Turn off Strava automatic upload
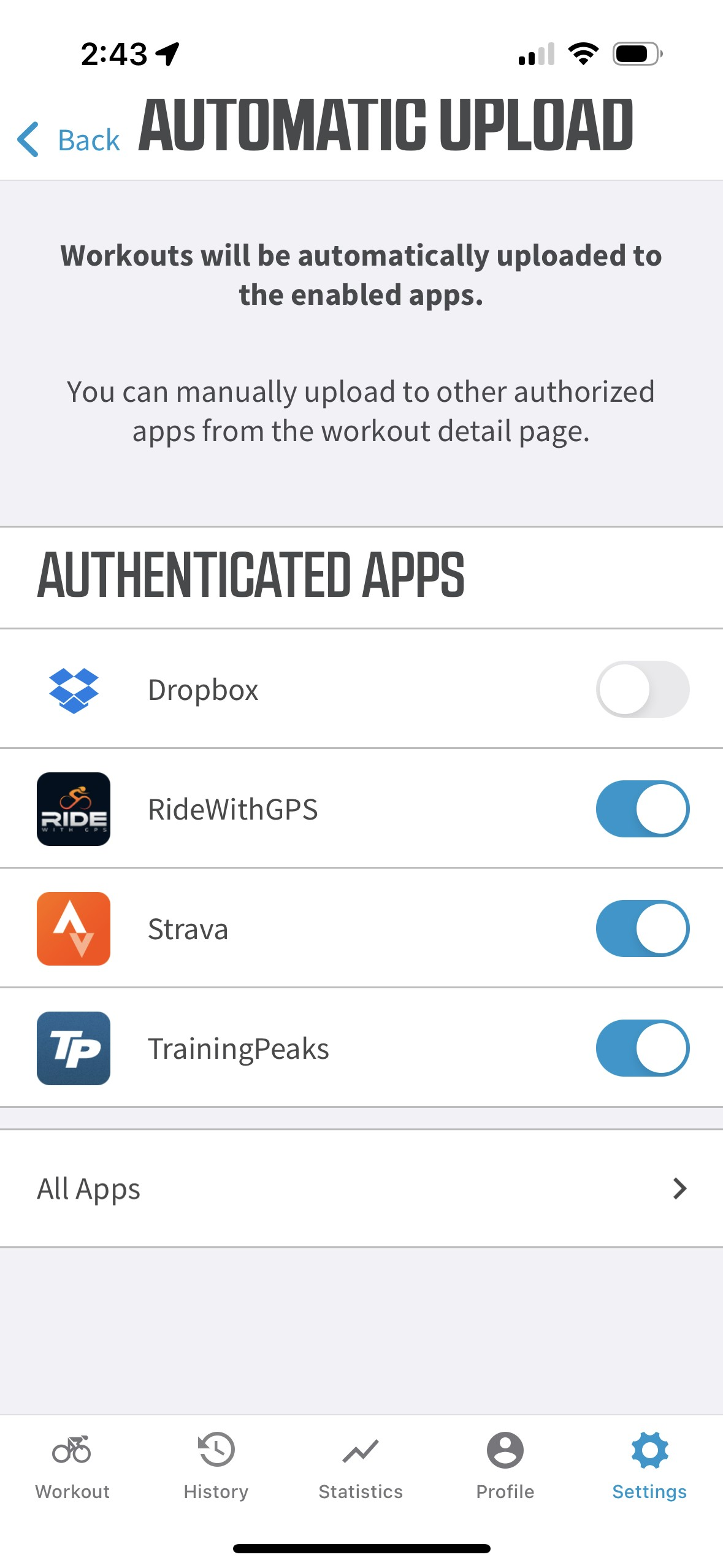 click(642, 928)
